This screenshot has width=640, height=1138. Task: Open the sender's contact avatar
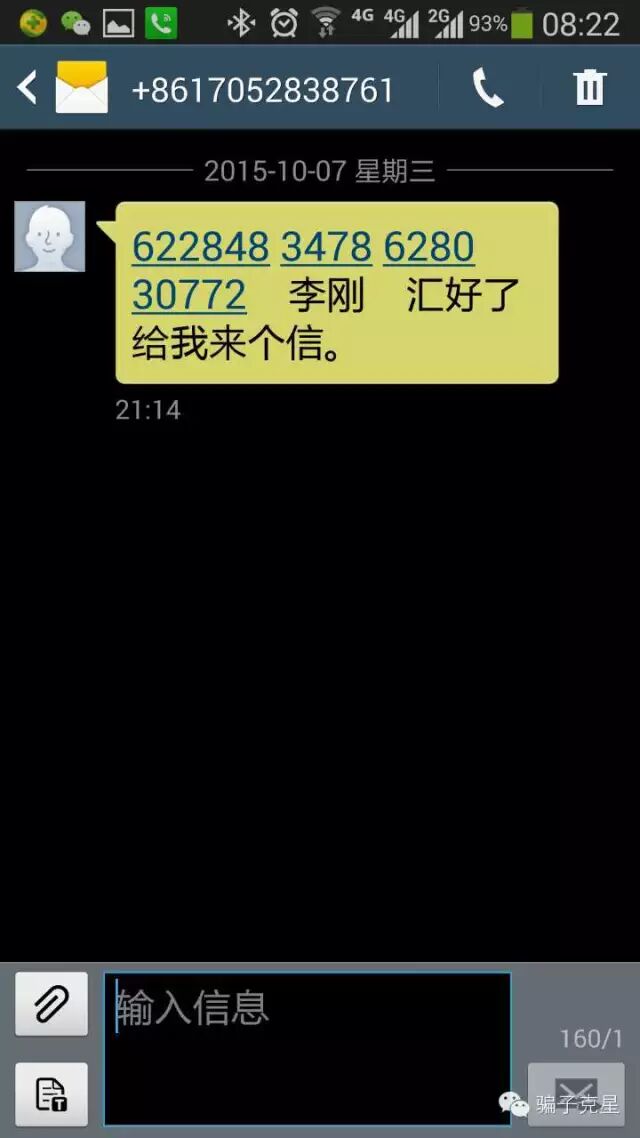[50, 237]
